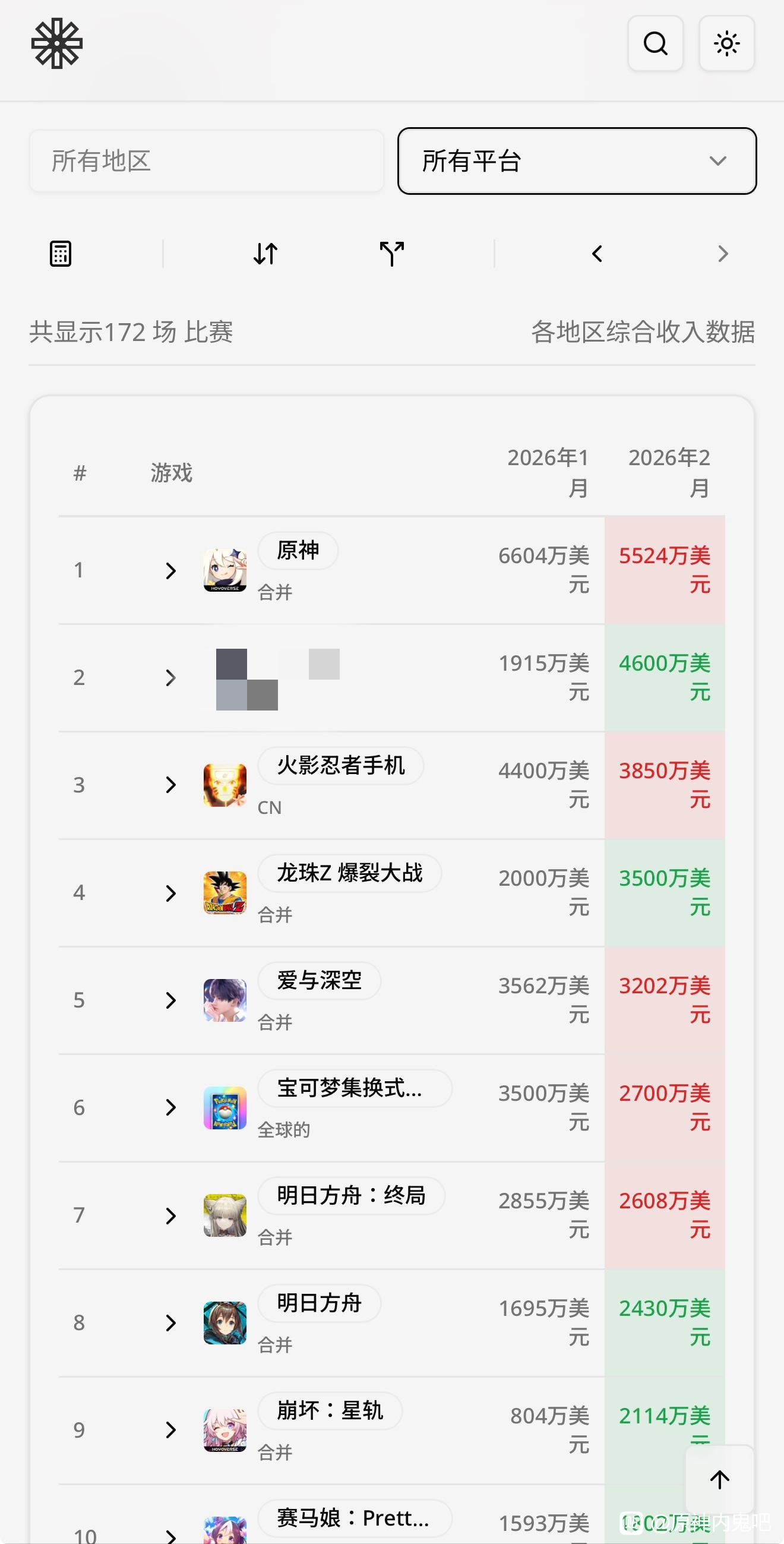This screenshot has width=784, height=1544.
Task: Expand the 龙珠Z 爆裂大战 row
Action: point(171,893)
